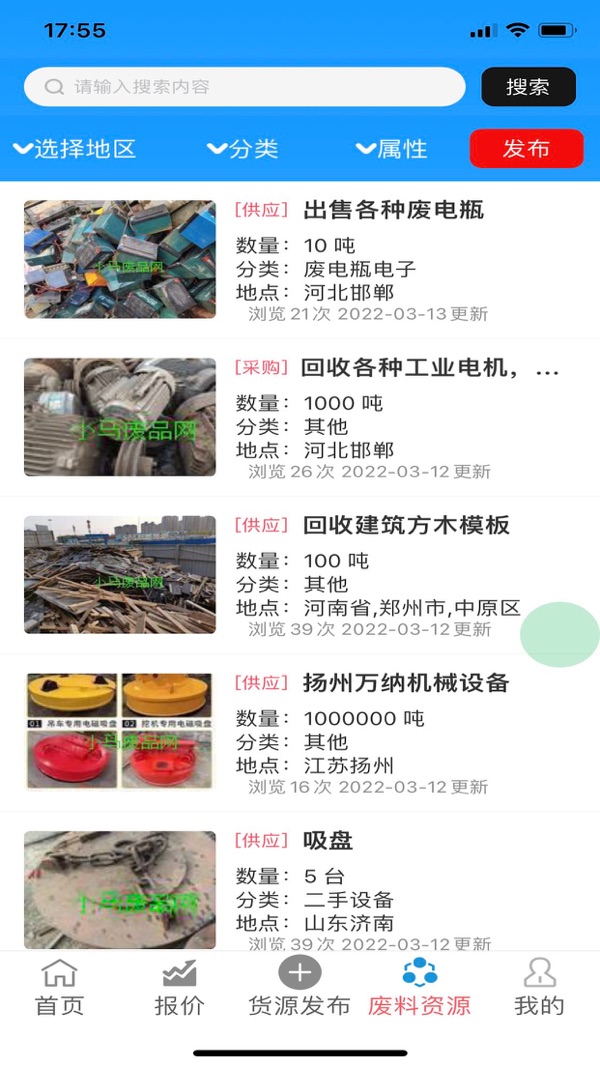600x1067 pixels.
Task: Select the 扬州万纳机械设备 listing
Action: click(406, 684)
